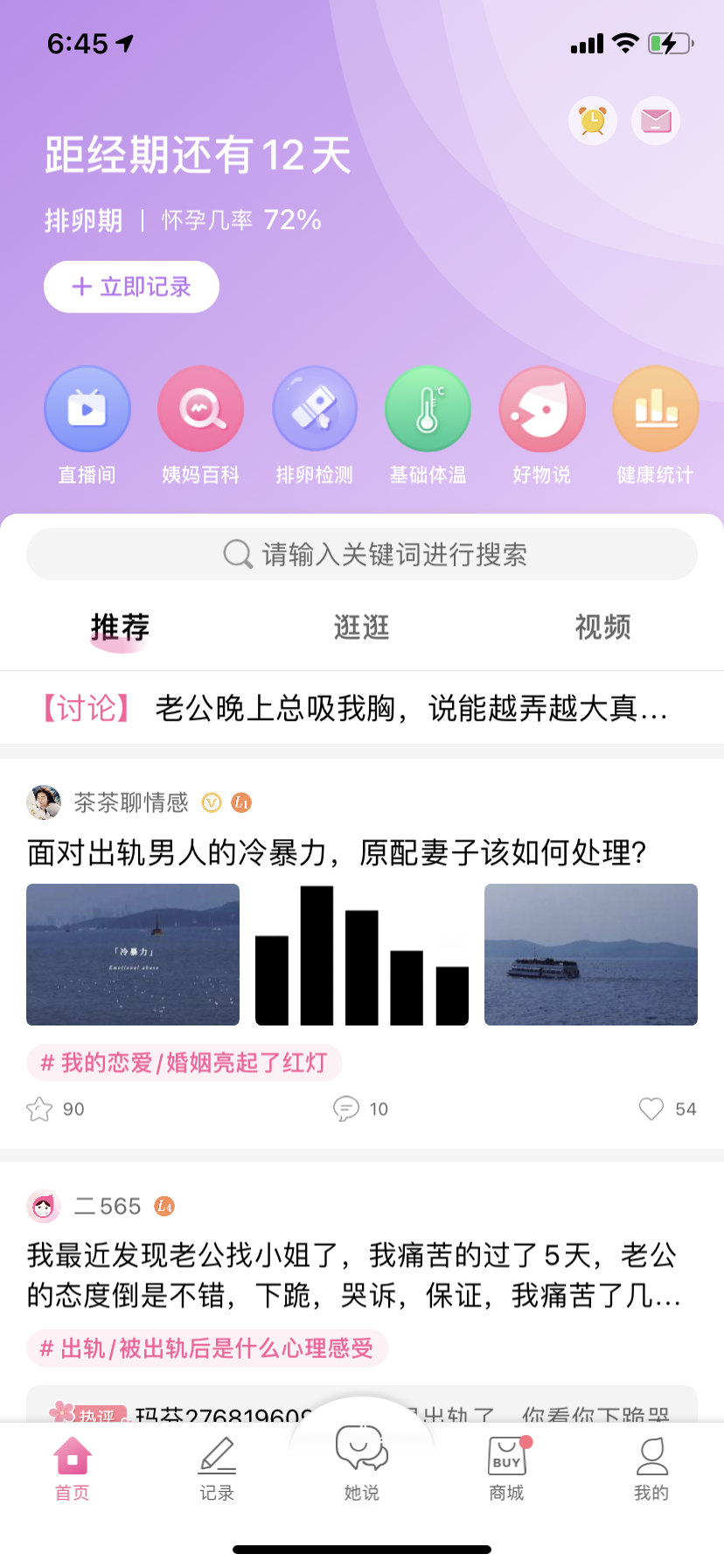724x1568 pixels.
Task: Open 直播间 live room
Action: point(87,409)
